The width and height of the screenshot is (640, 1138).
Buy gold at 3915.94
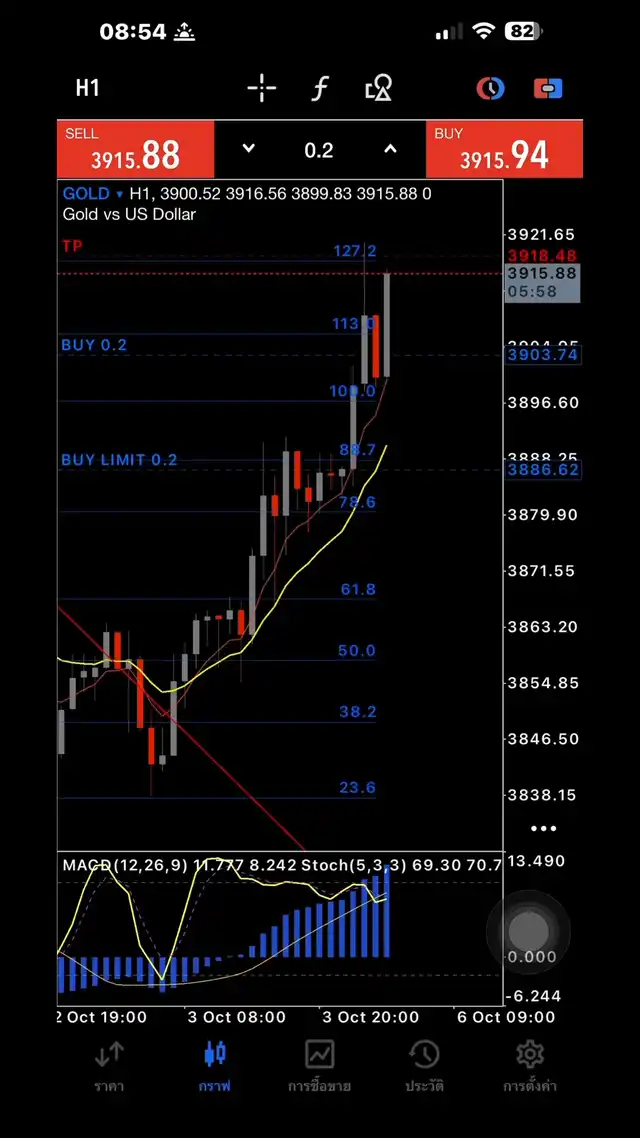point(504,150)
